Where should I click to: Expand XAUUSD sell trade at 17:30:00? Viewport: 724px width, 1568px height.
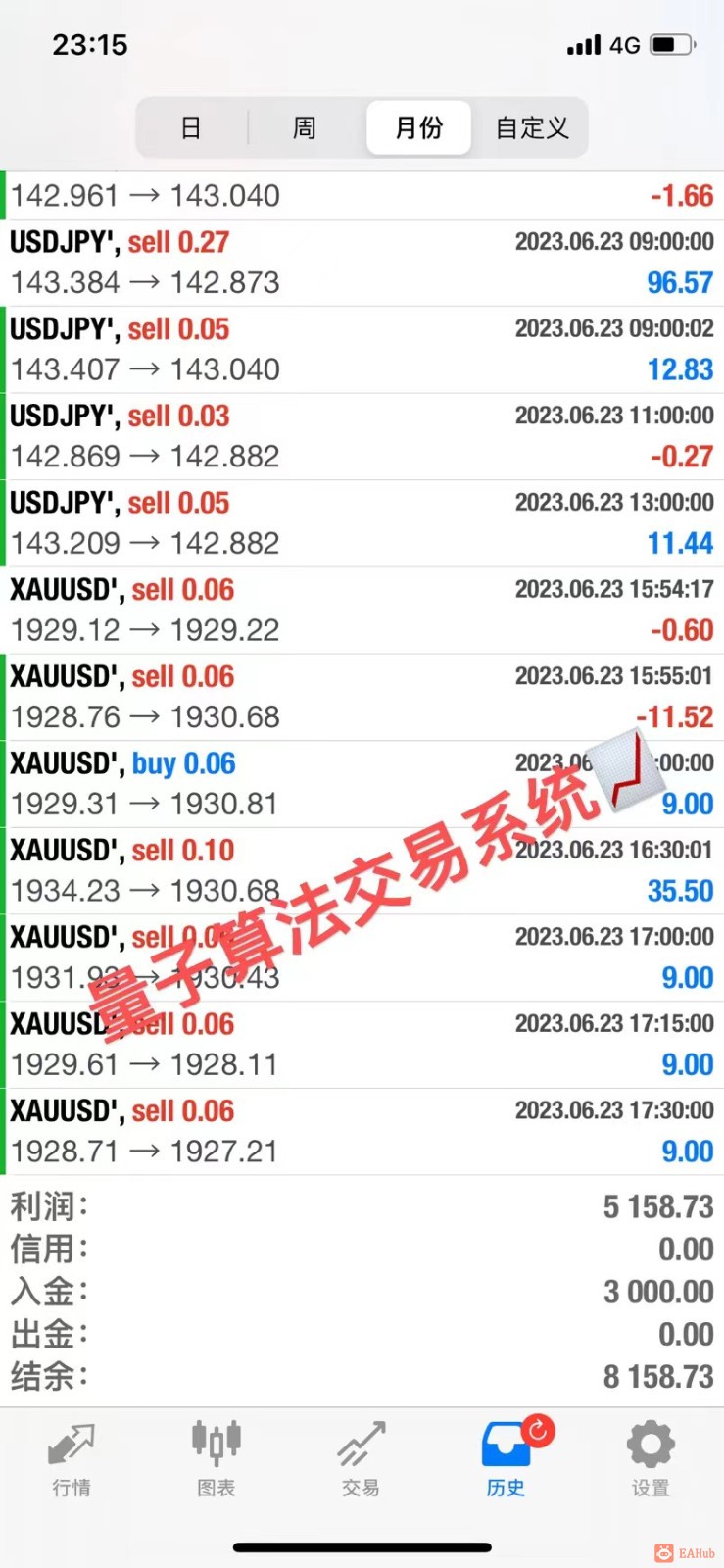click(x=362, y=1131)
